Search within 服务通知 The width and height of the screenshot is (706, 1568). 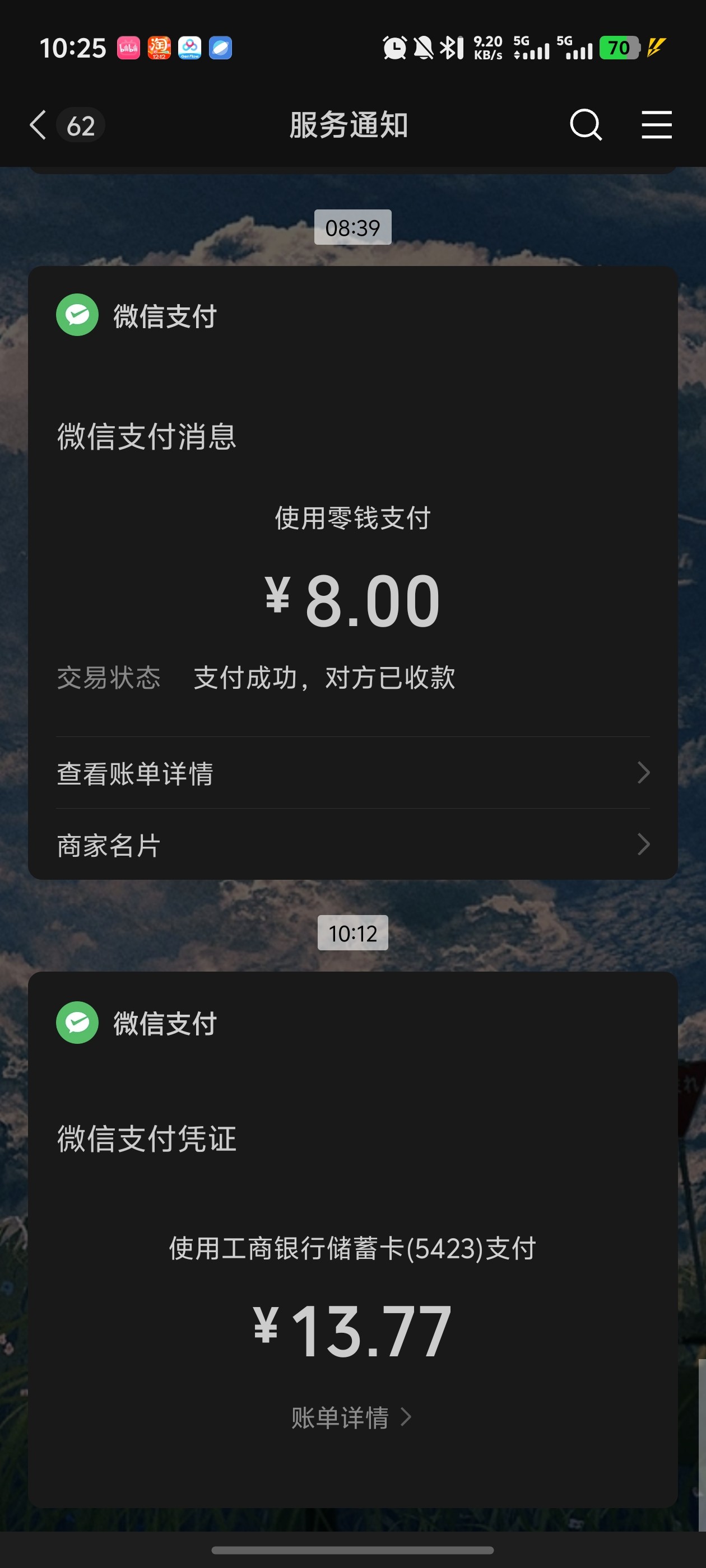[586, 125]
